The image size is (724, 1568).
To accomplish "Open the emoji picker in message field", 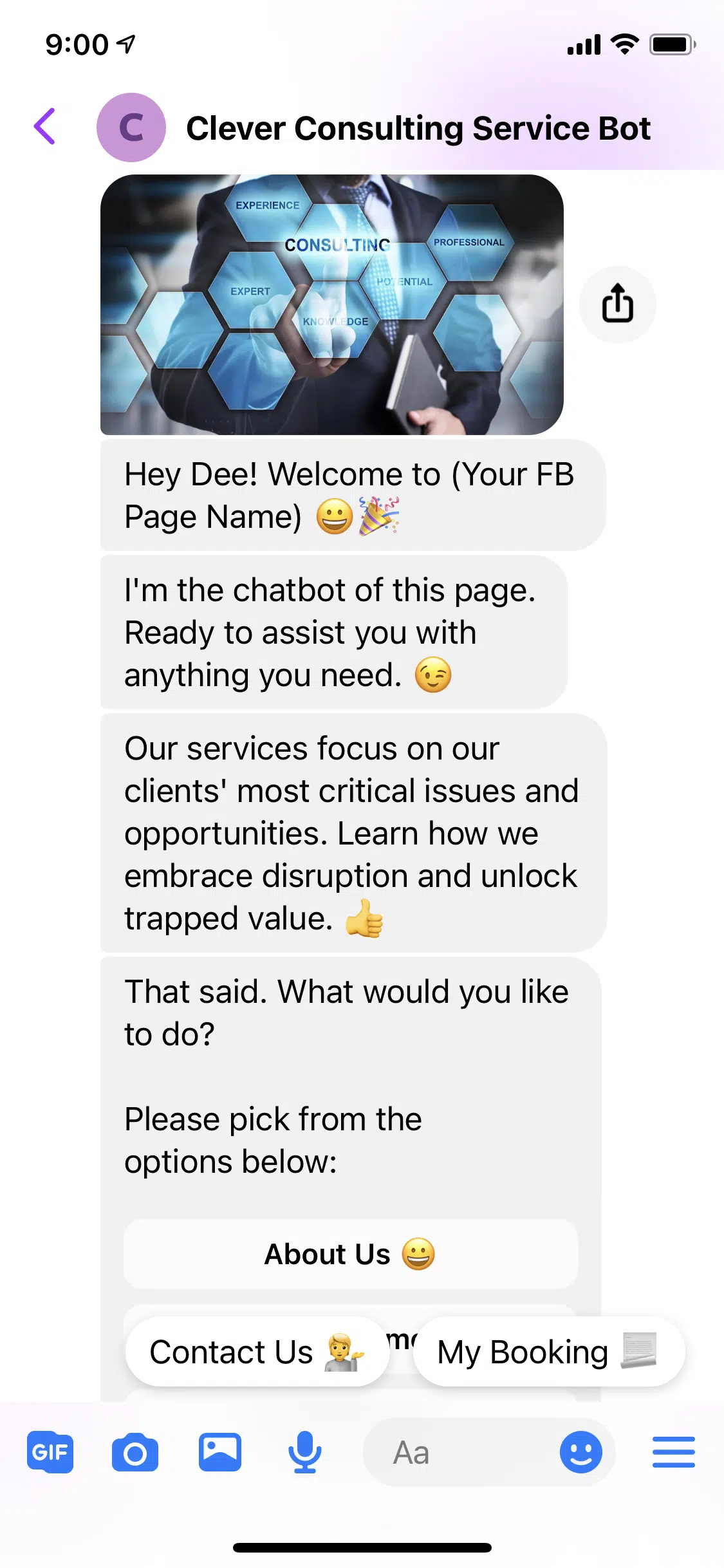I will point(580,1452).
